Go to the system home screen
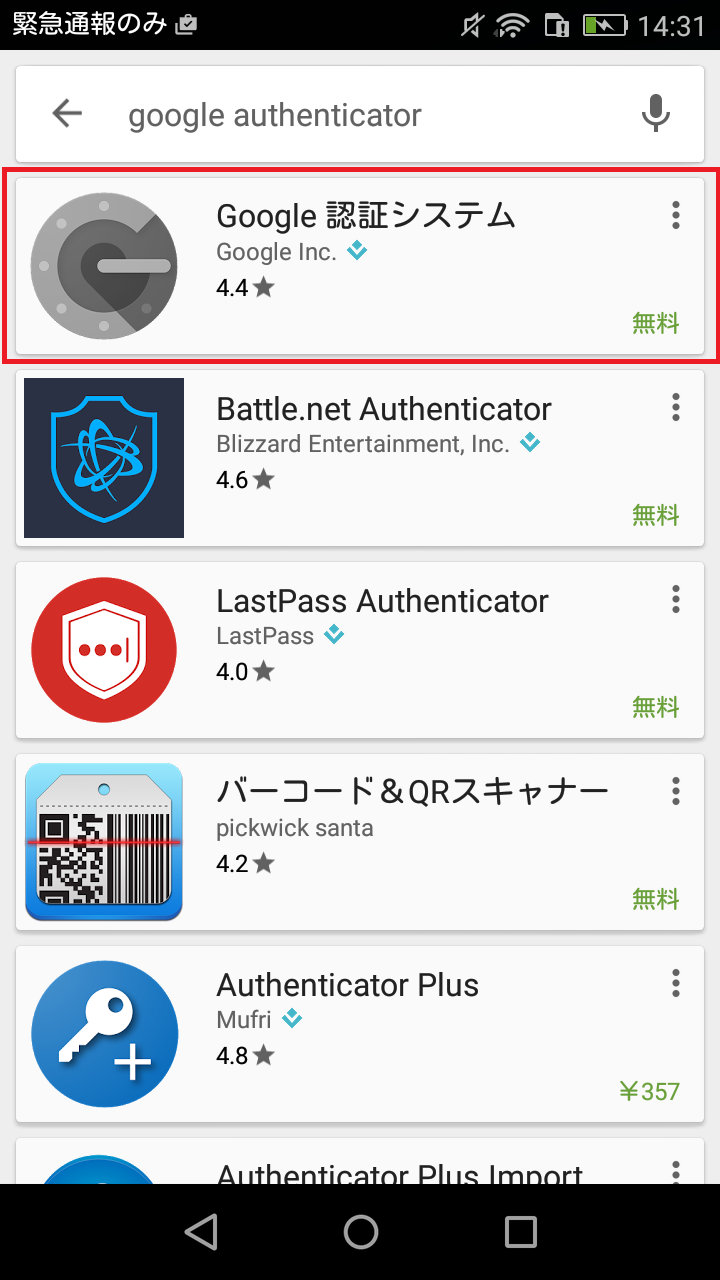Screen dimensions: 720x1280 tap(360, 1232)
